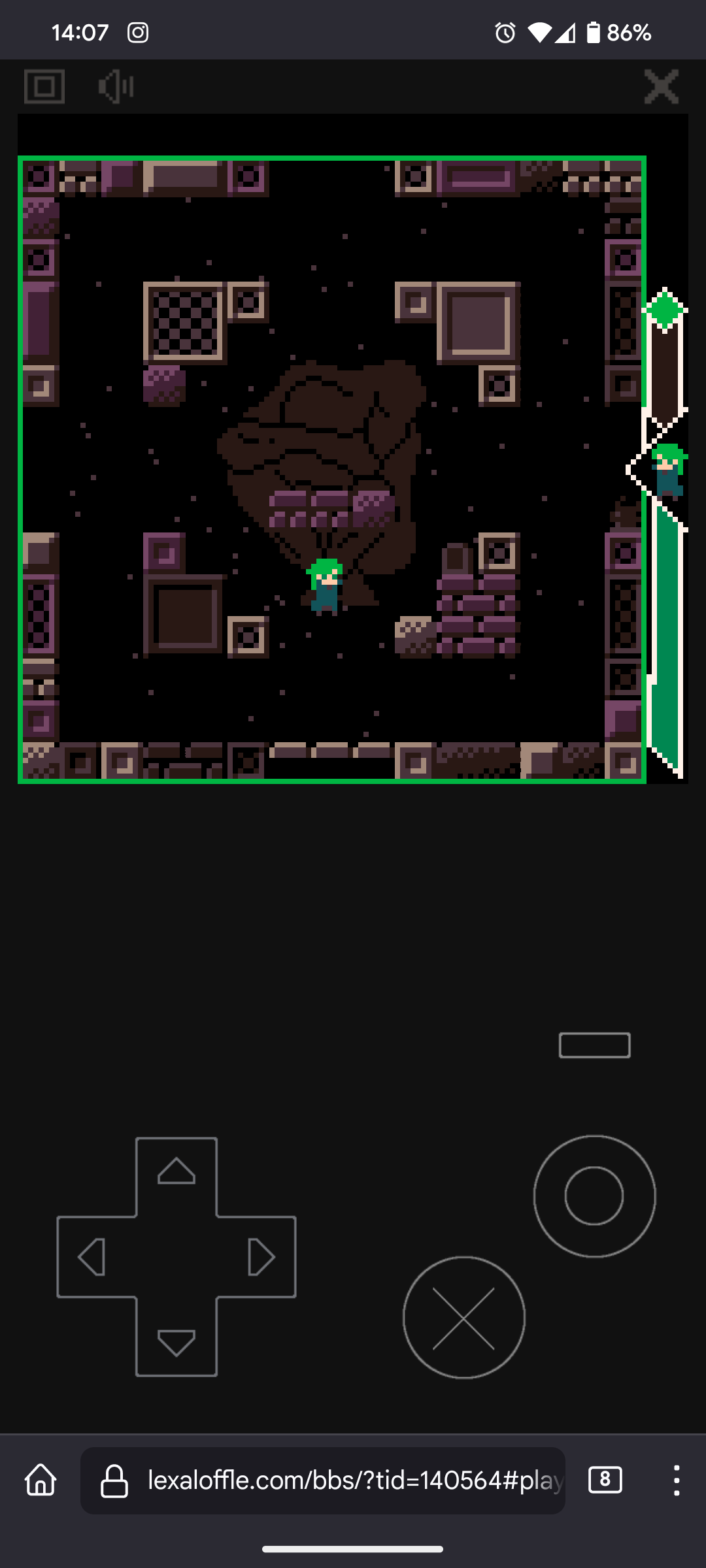The width and height of the screenshot is (706, 1568).
Task: Hit the O action button
Action: click(x=594, y=1196)
